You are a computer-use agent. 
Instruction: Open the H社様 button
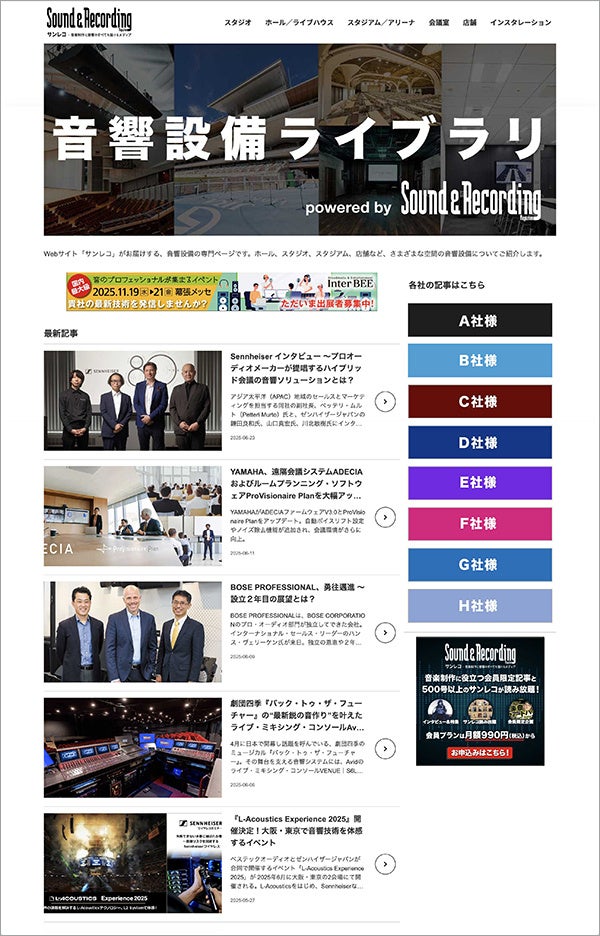[479, 605]
